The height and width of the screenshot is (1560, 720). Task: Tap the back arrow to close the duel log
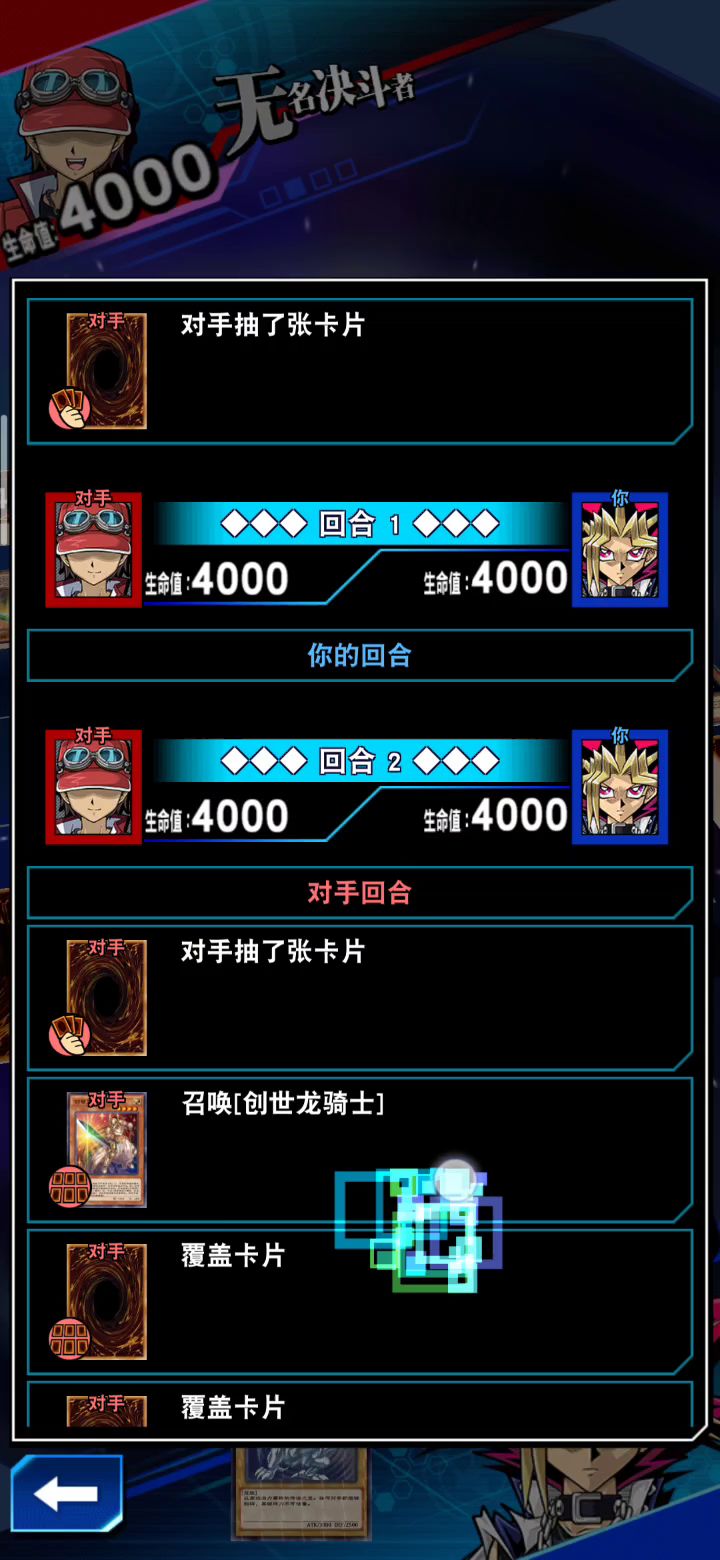point(66,1495)
